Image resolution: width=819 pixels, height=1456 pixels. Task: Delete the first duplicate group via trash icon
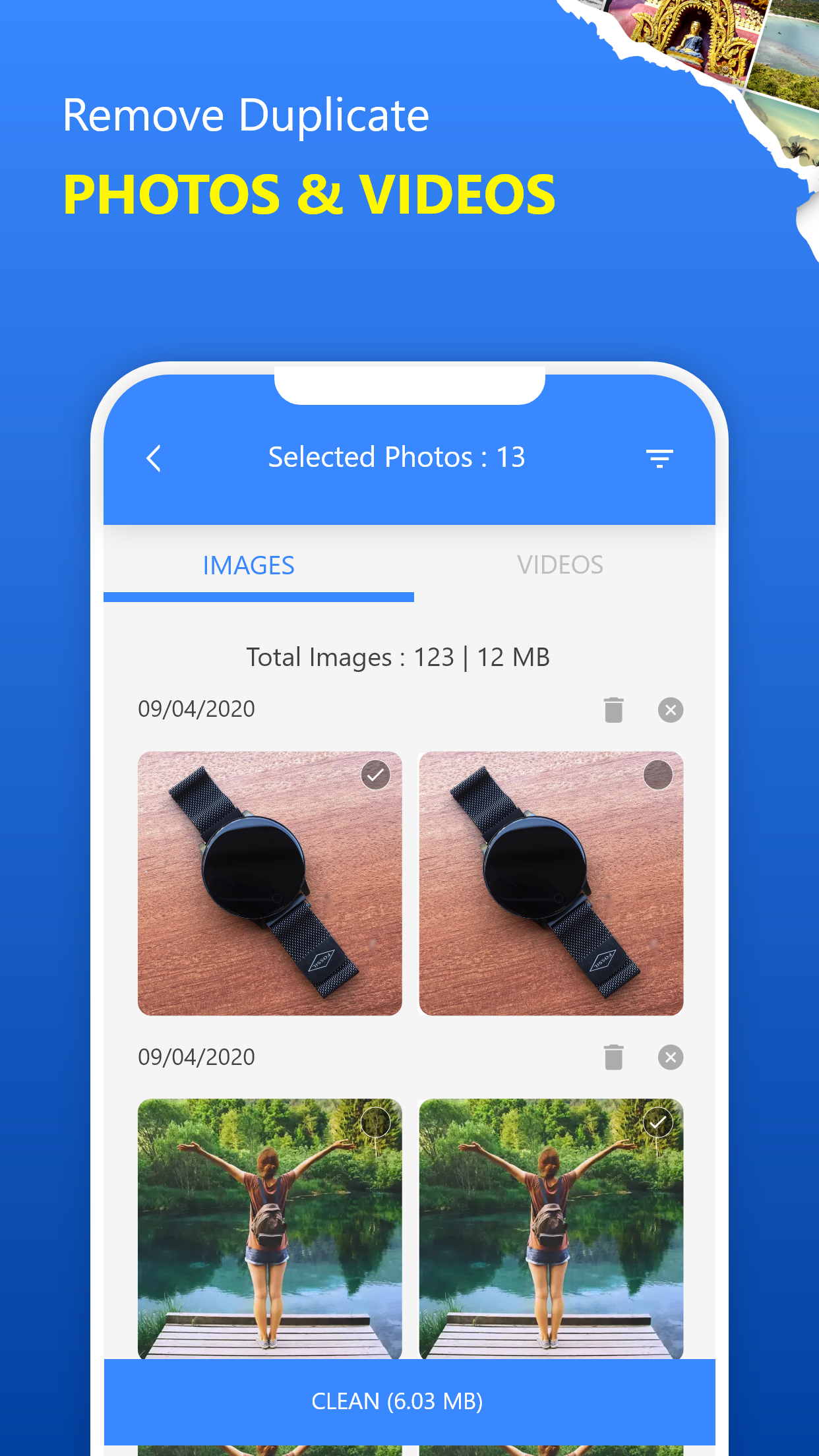coord(613,710)
